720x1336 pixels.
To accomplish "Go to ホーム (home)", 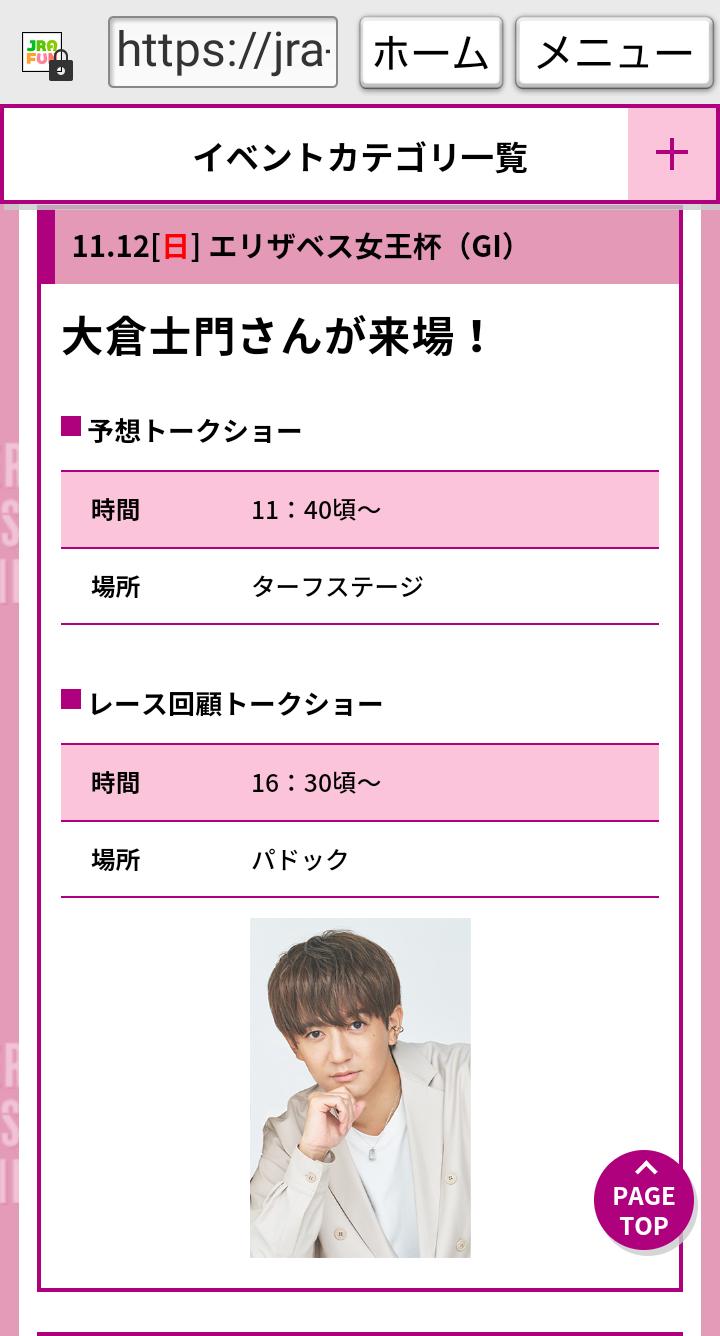I will (431, 52).
